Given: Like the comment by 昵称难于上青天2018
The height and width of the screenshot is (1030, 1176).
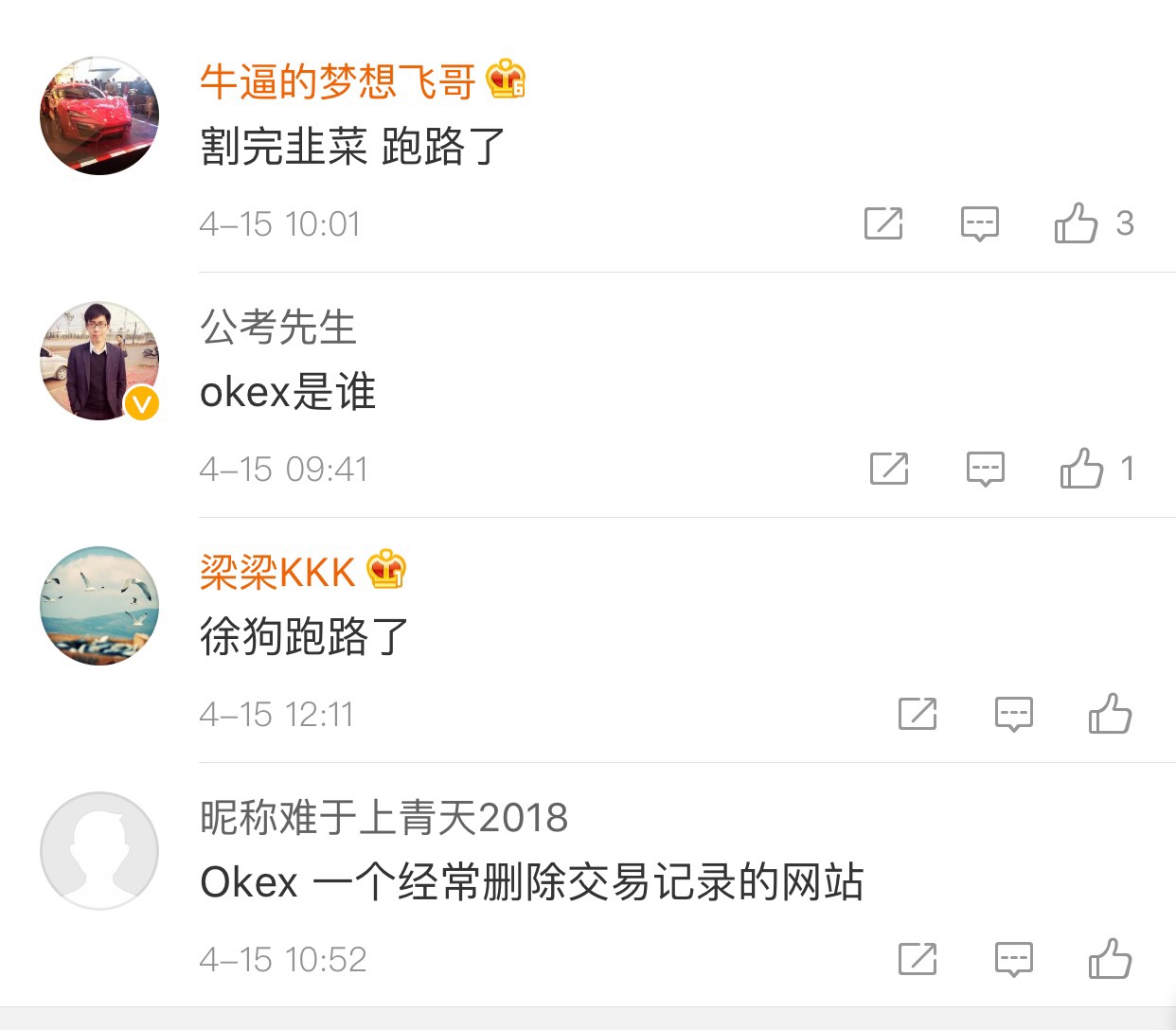Looking at the screenshot, I should (1110, 959).
